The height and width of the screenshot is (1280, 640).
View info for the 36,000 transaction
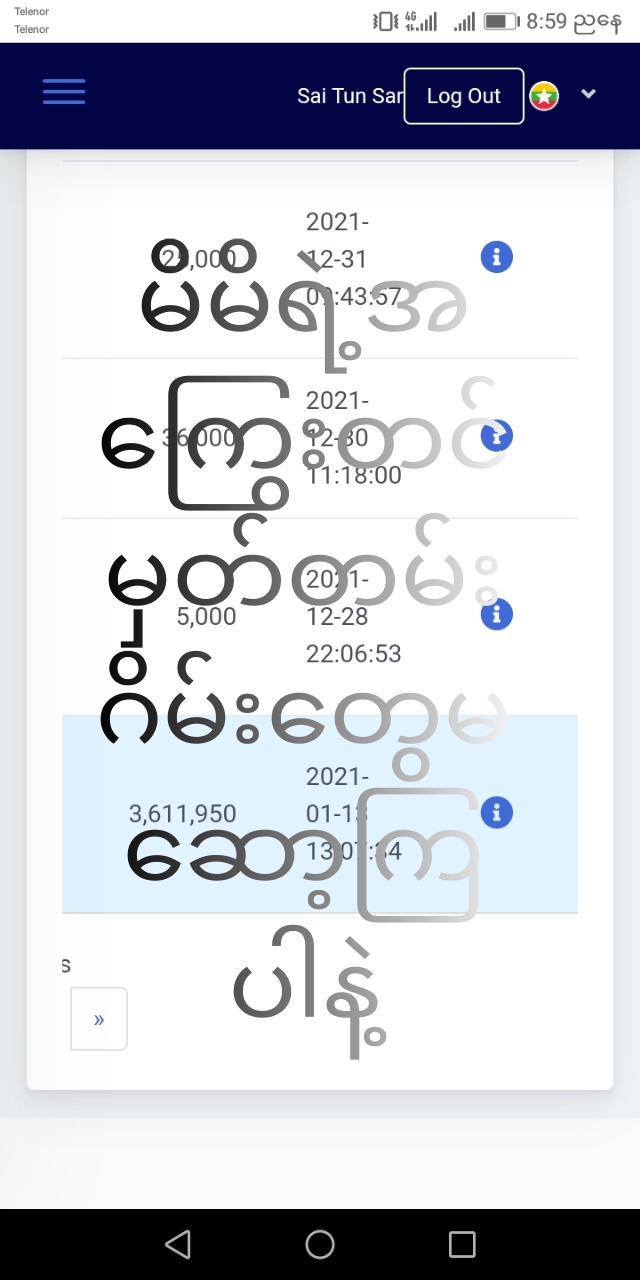click(496, 436)
